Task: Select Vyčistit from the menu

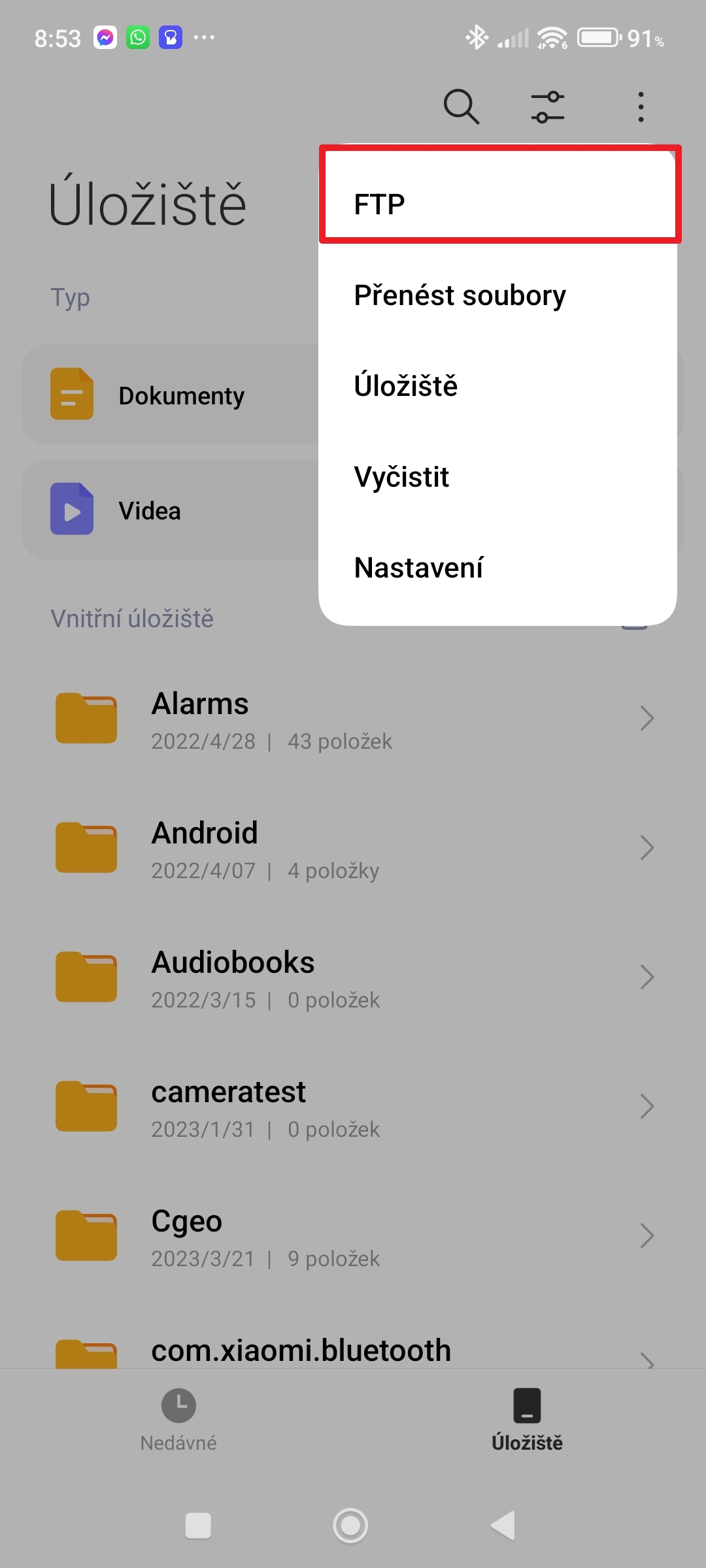Action: 498,477
